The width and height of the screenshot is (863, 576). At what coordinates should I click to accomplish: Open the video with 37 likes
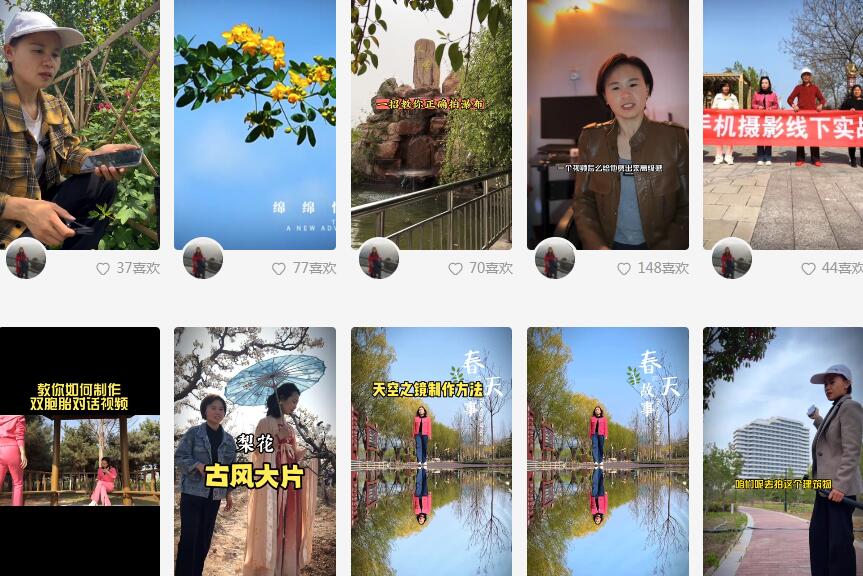pos(79,124)
